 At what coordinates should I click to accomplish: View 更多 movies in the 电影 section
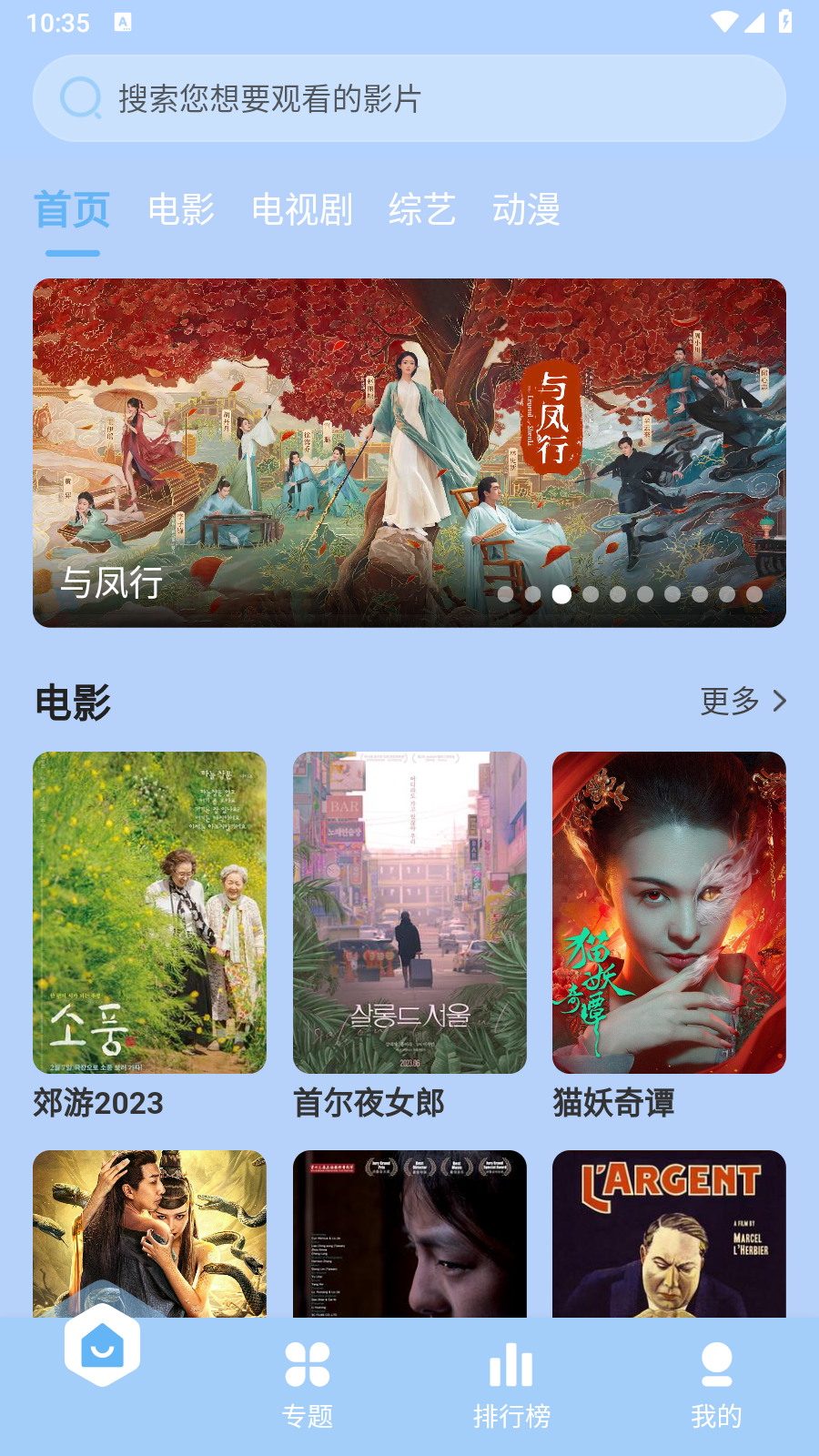743,701
